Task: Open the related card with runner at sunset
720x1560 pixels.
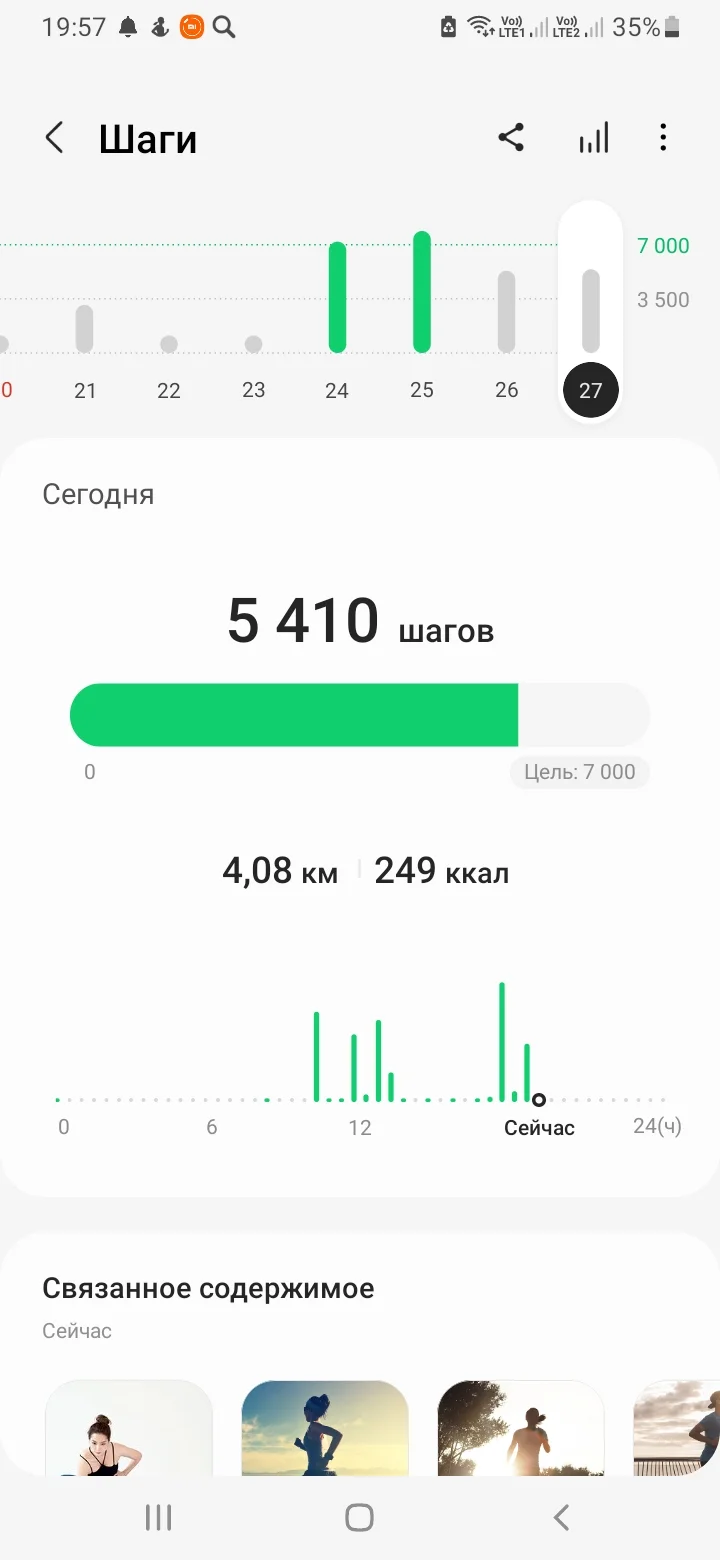Action: (x=521, y=1428)
